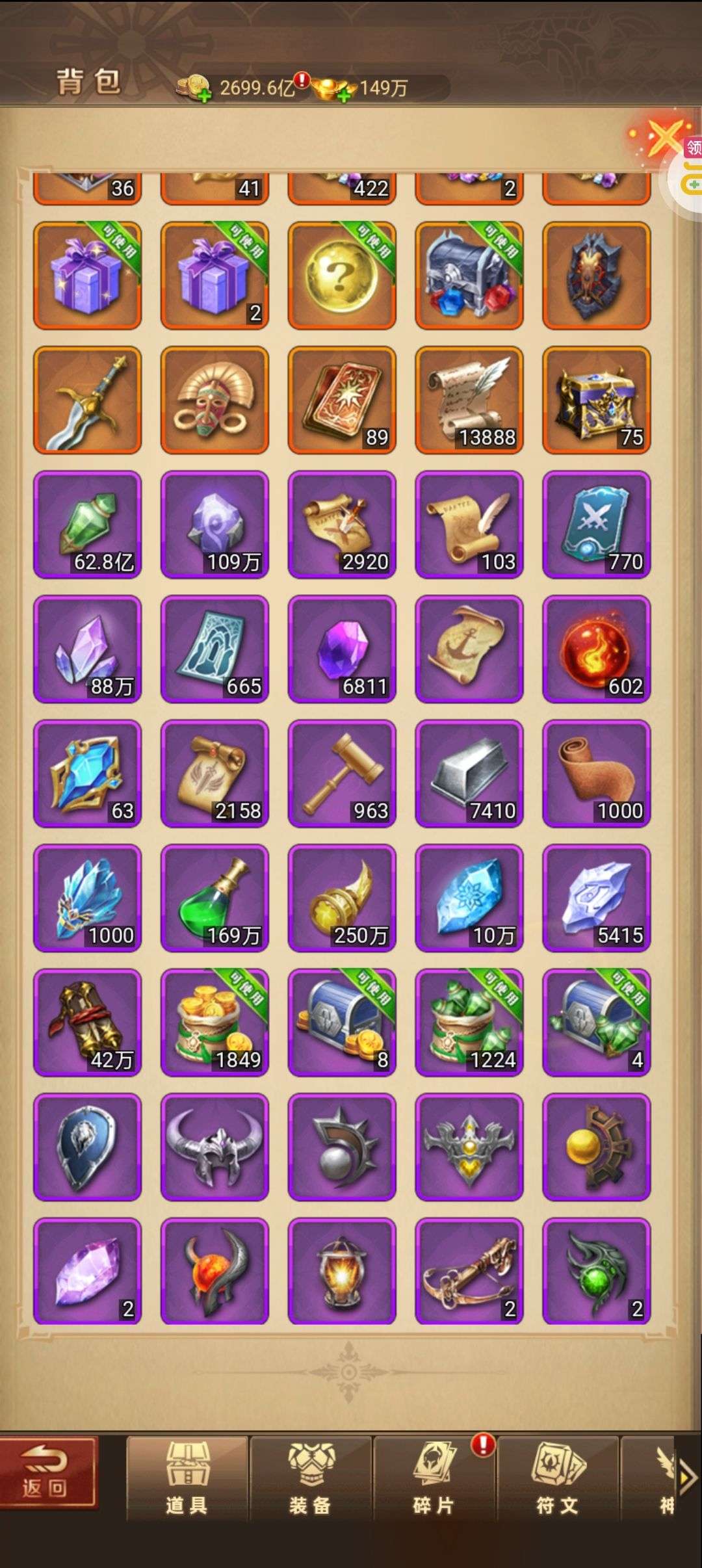
Task: Switch to the 符文 runes tab
Action: tap(557, 1476)
